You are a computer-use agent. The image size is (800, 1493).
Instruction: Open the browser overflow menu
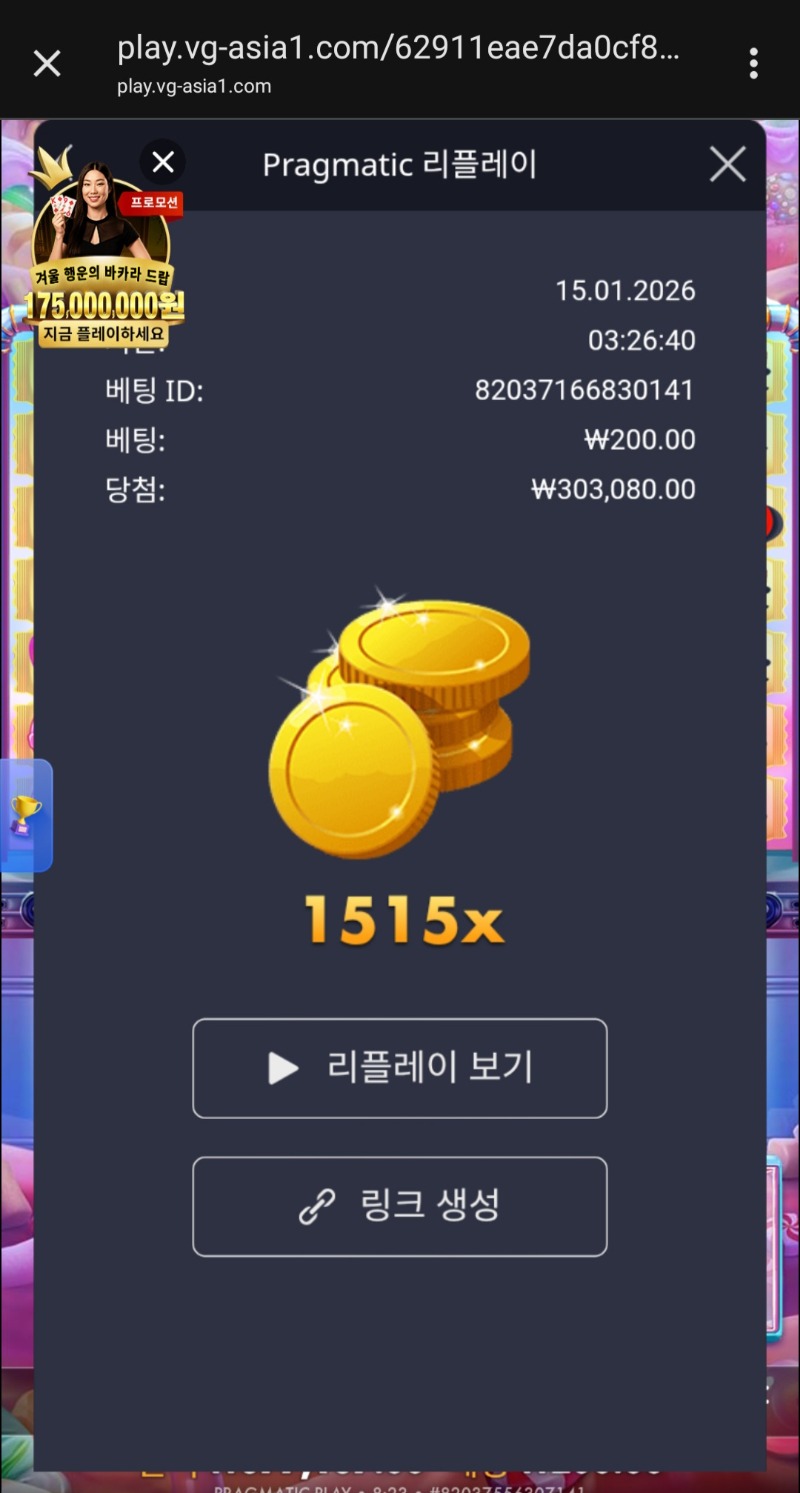click(753, 64)
